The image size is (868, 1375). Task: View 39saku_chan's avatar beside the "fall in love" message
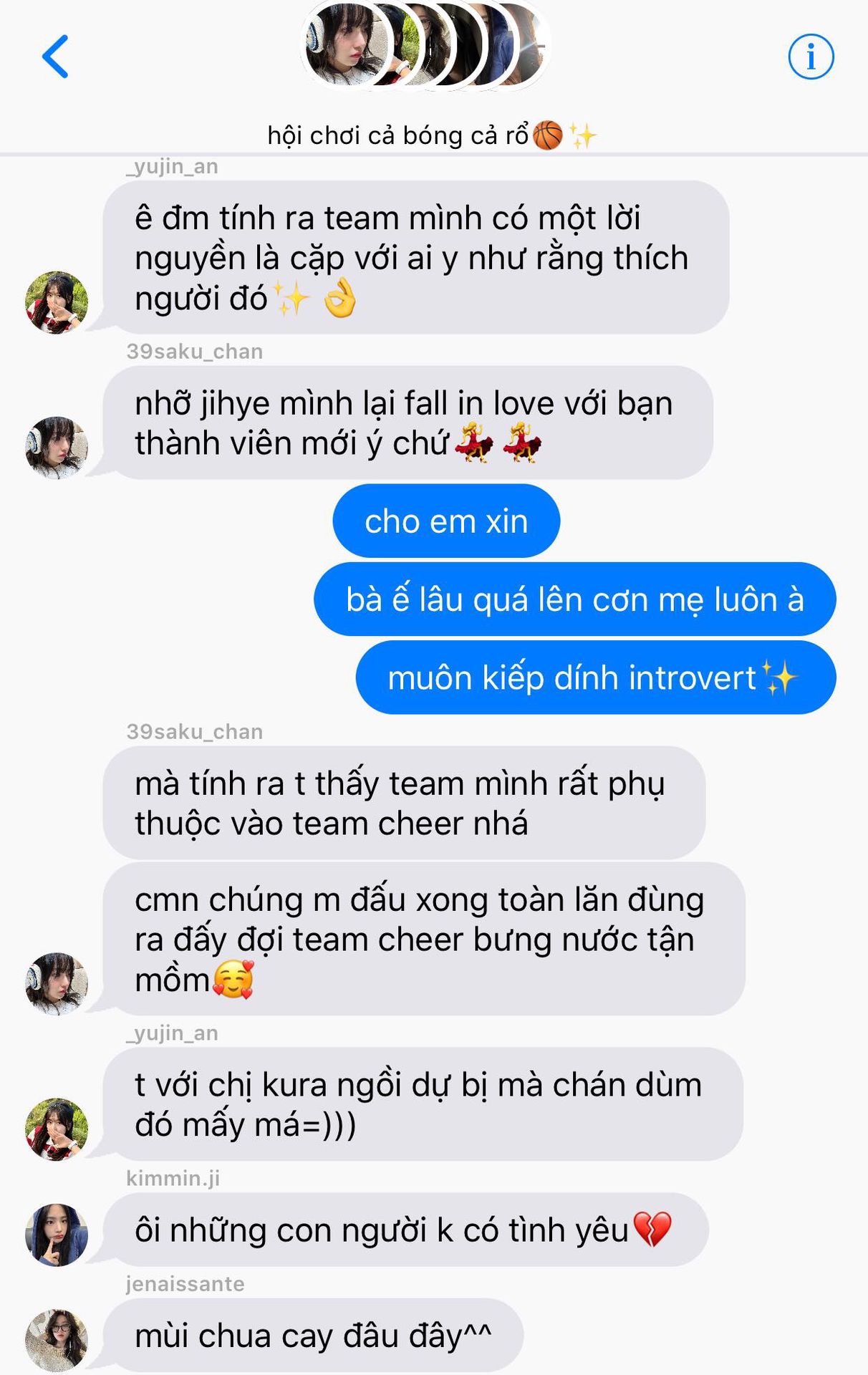57,448
